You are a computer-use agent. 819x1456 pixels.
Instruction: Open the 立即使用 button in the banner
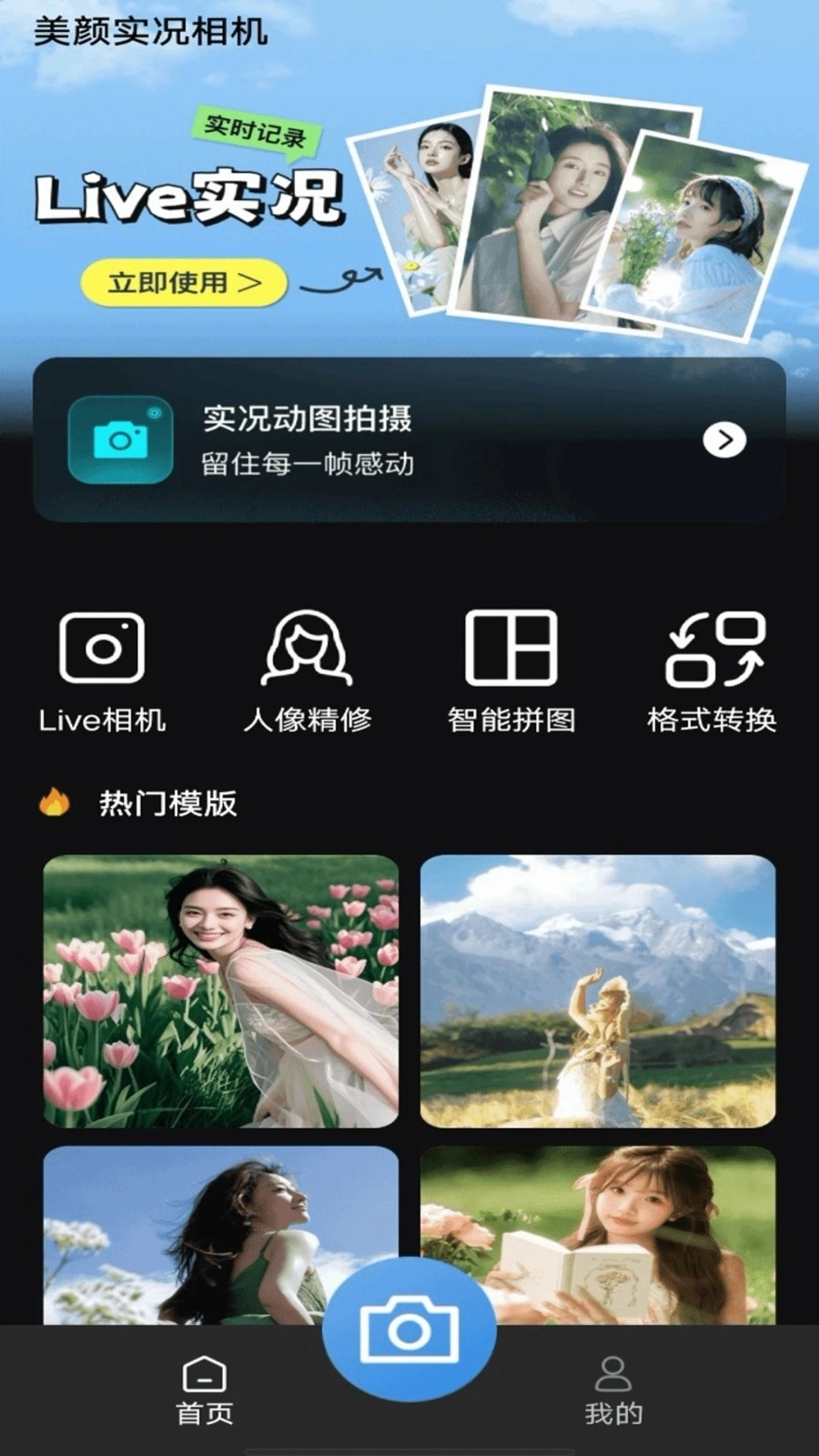tap(182, 283)
